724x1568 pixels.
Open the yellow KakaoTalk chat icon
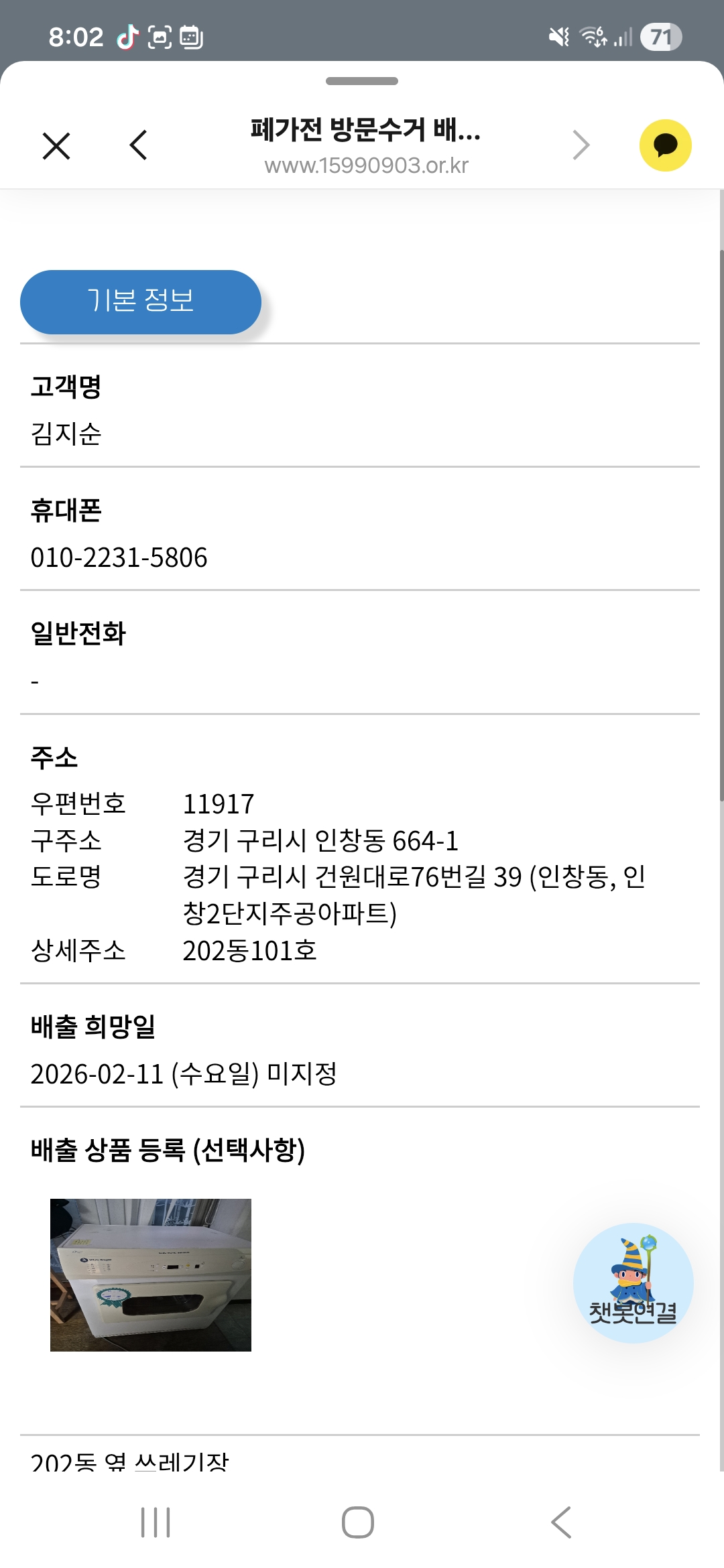(665, 145)
